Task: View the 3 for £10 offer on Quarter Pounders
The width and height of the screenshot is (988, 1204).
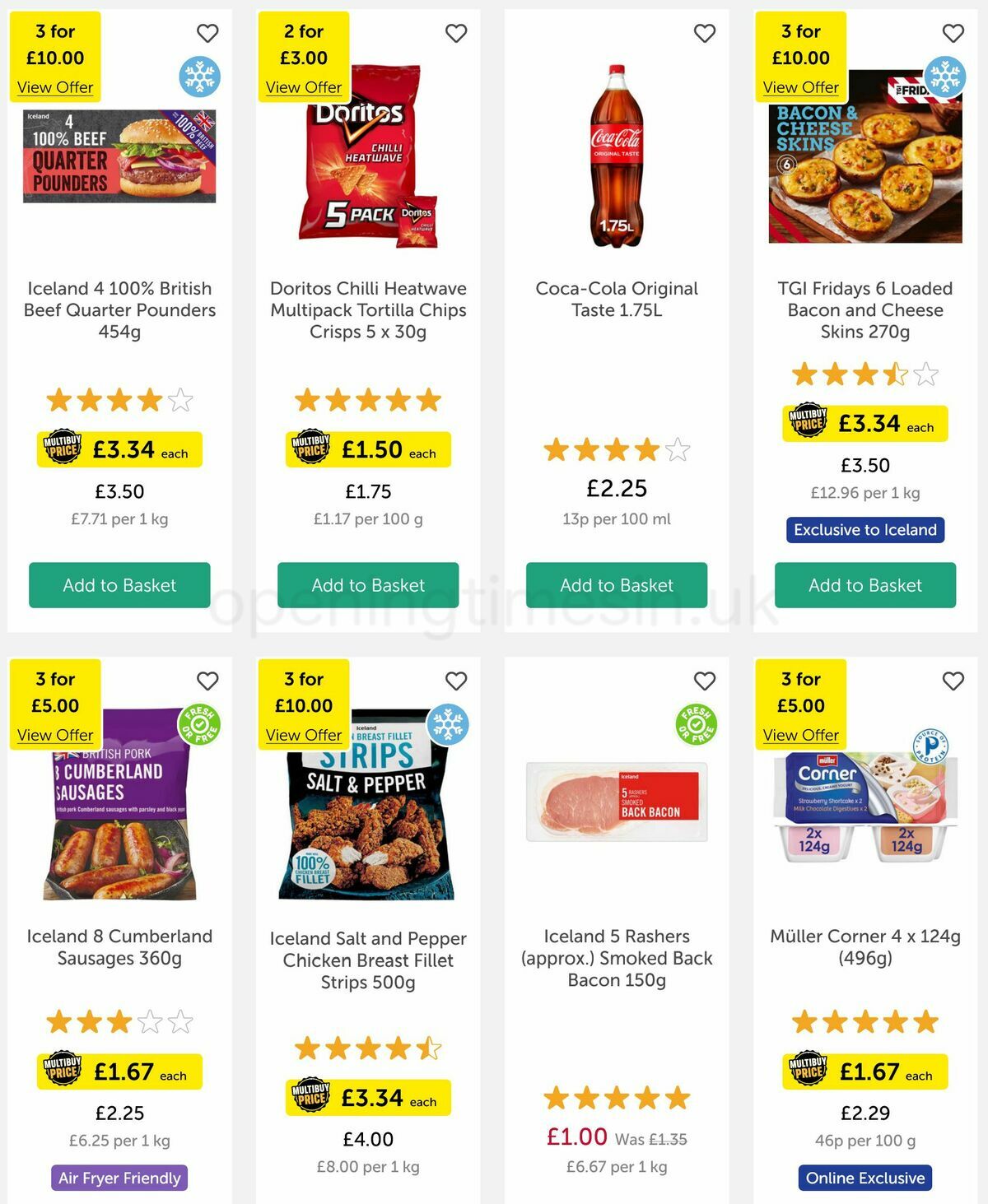Action: coord(55,87)
